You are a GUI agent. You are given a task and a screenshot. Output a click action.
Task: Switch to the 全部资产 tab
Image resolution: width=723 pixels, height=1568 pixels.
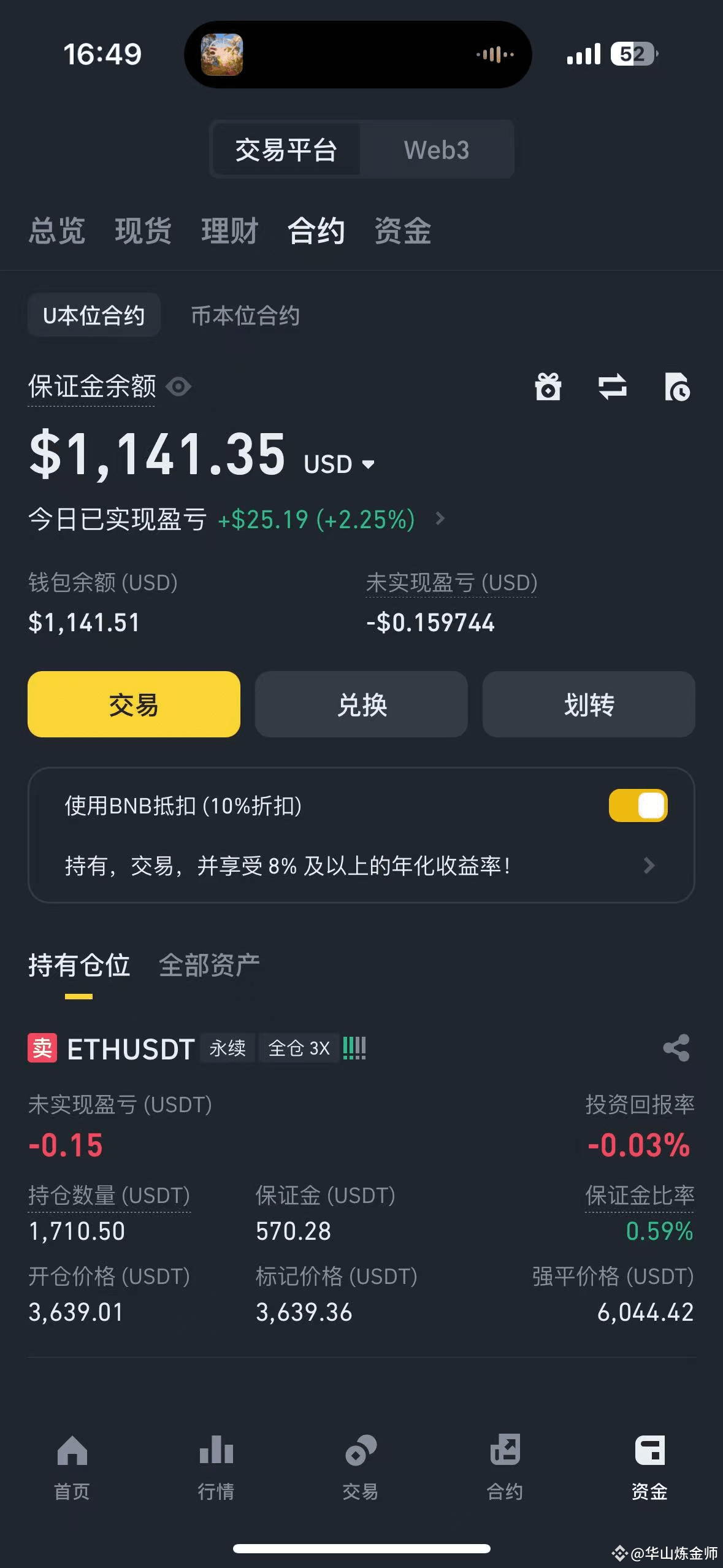pyautogui.click(x=209, y=965)
